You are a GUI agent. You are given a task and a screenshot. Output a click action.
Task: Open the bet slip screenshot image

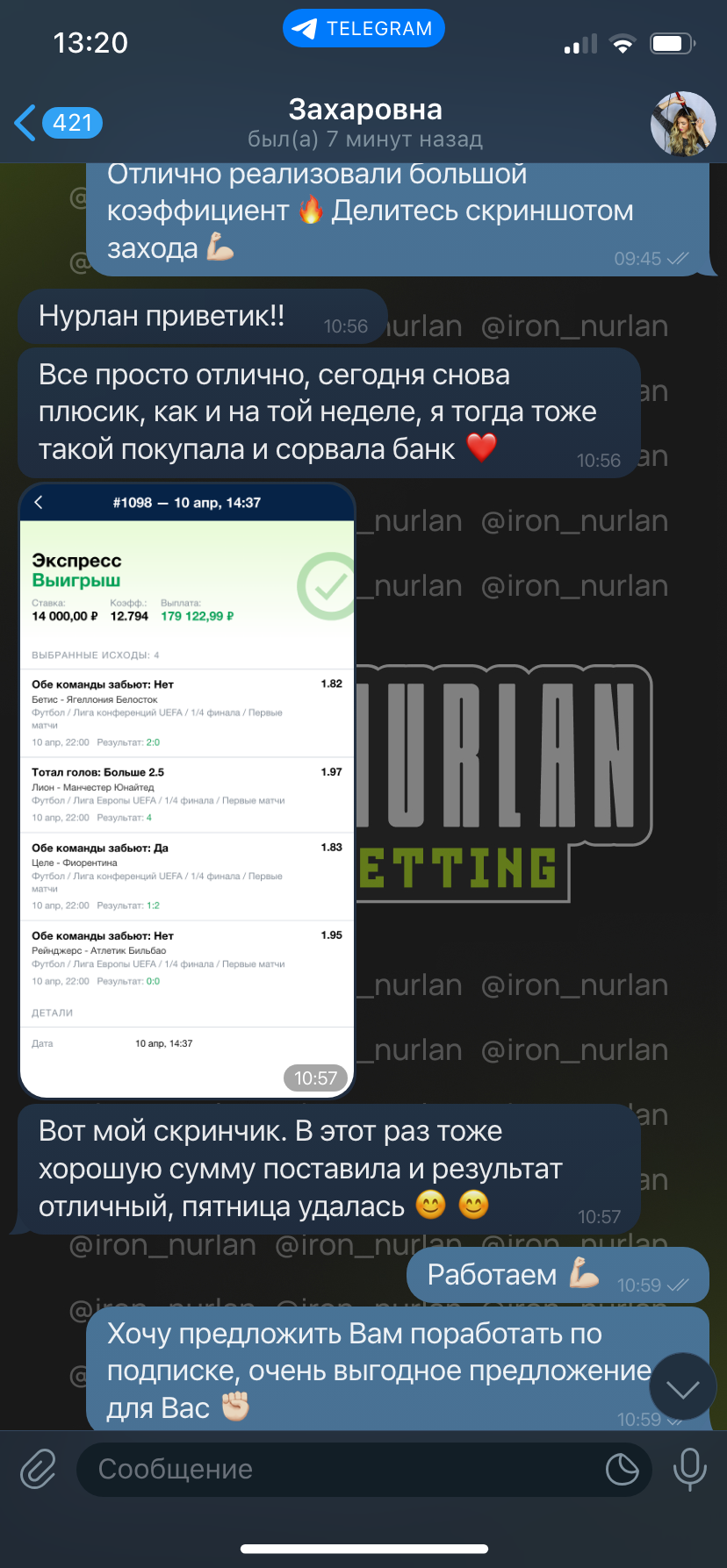pyautogui.click(x=186, y=791)
